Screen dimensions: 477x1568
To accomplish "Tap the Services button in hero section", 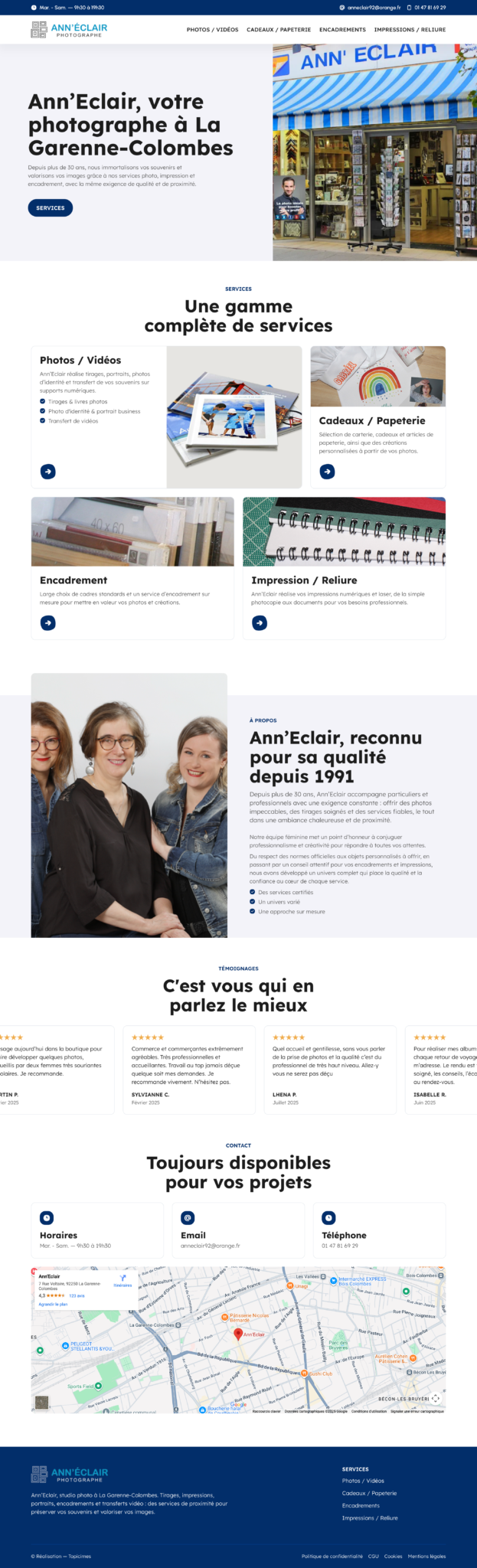I will point(51,207).
